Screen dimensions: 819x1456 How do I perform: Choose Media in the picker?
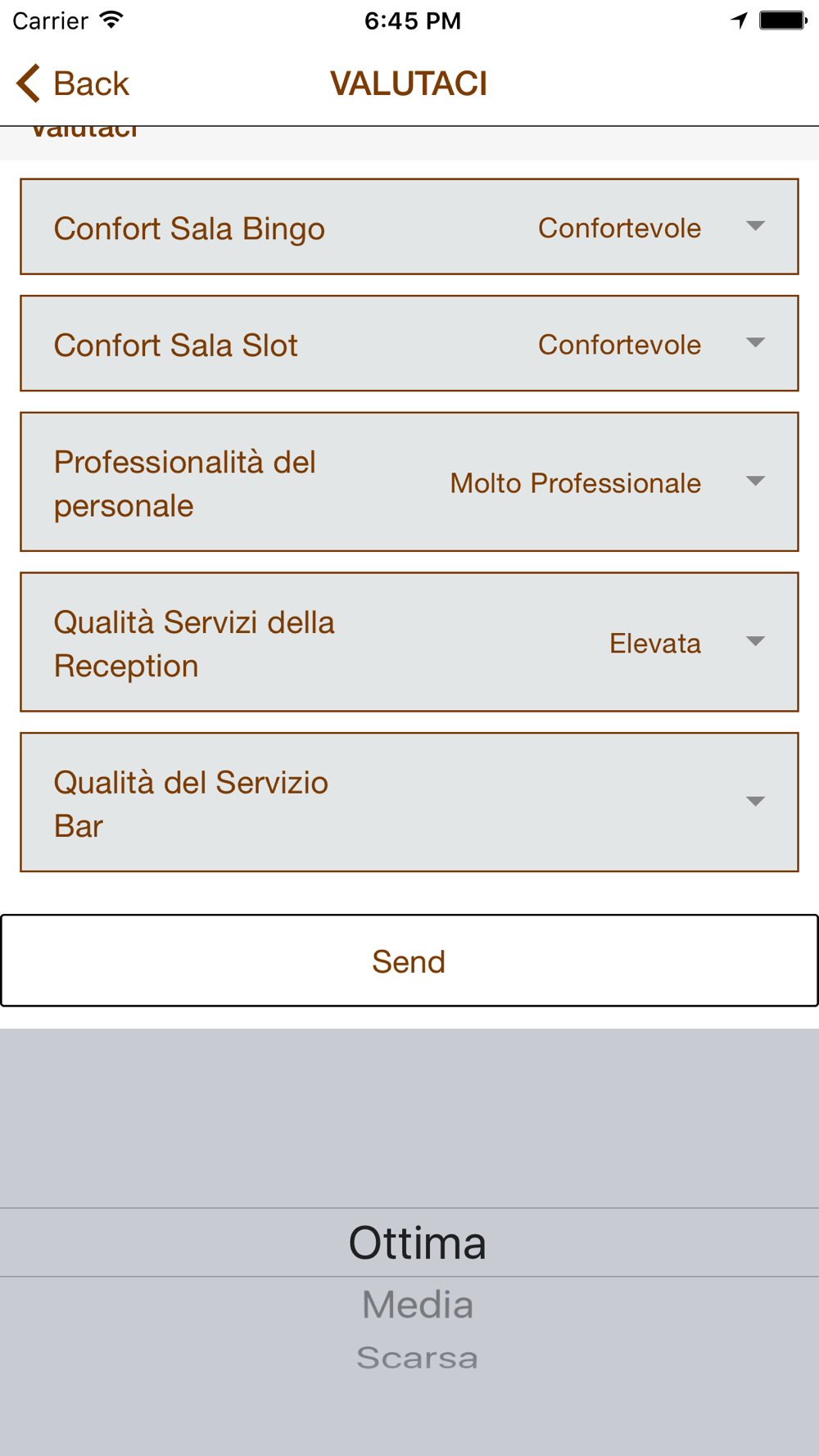(x=418, y=1305)
